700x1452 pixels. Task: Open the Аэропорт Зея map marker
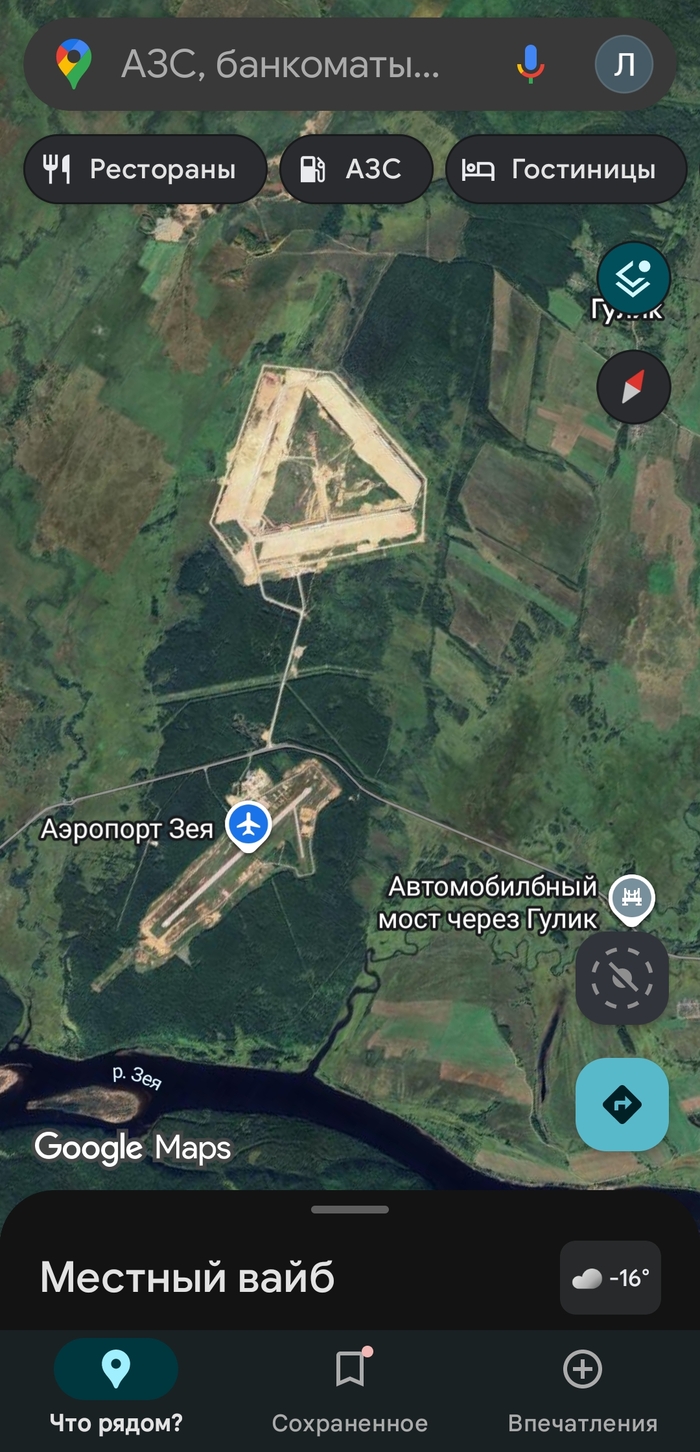click(x=247, y=826)
